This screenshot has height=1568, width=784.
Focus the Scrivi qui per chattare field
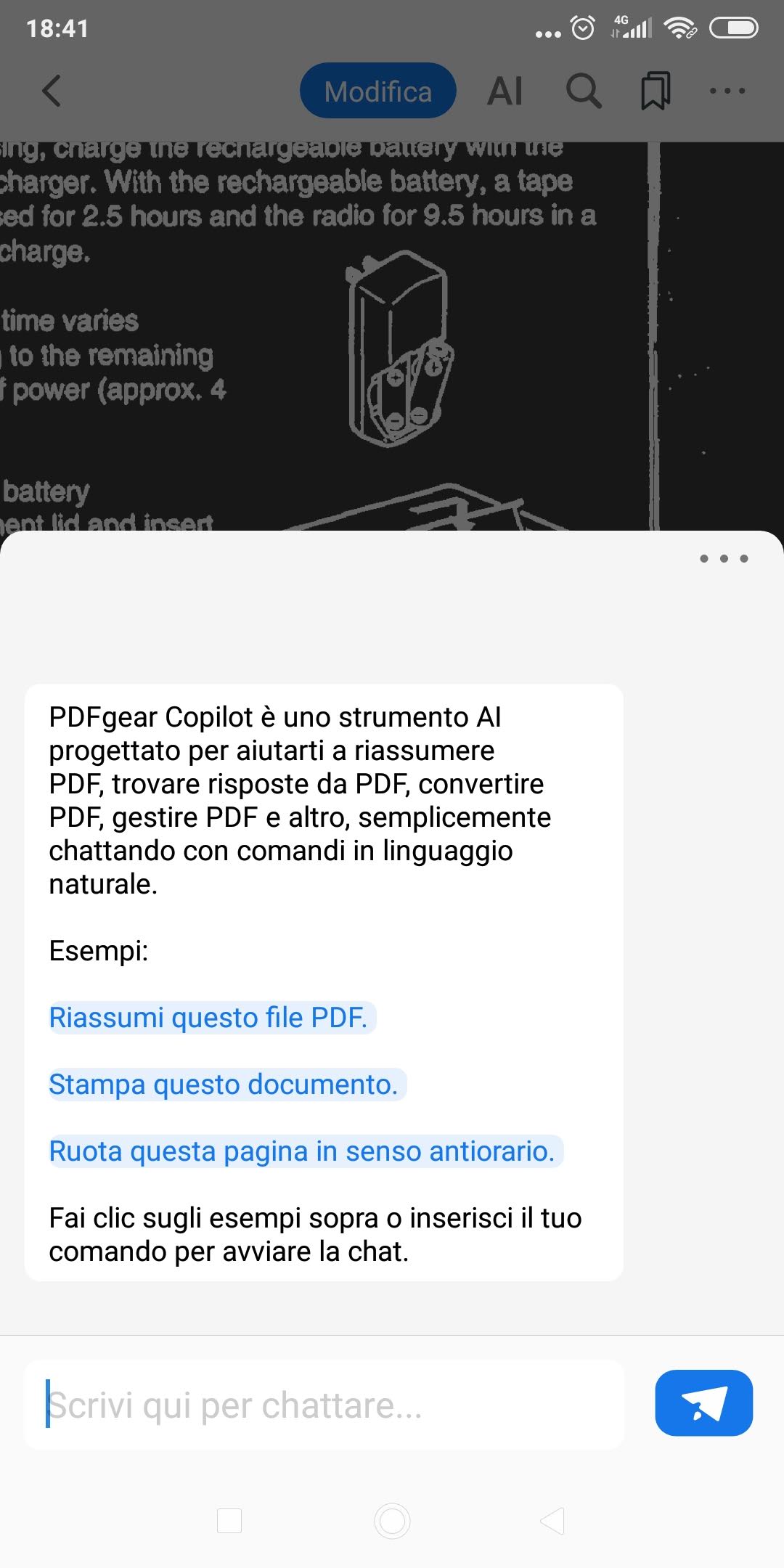pyautogui.click(x=324, y=1405)
